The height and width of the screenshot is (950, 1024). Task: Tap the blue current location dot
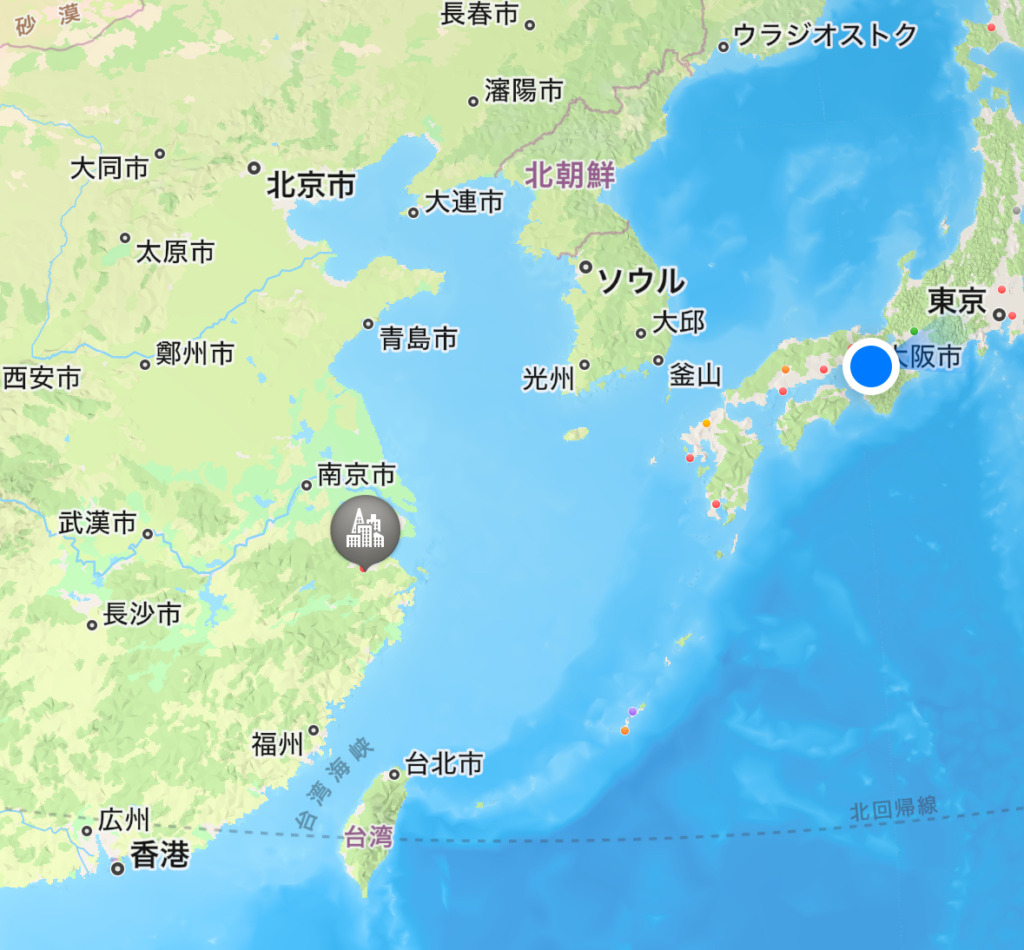(x=870, y=367)
